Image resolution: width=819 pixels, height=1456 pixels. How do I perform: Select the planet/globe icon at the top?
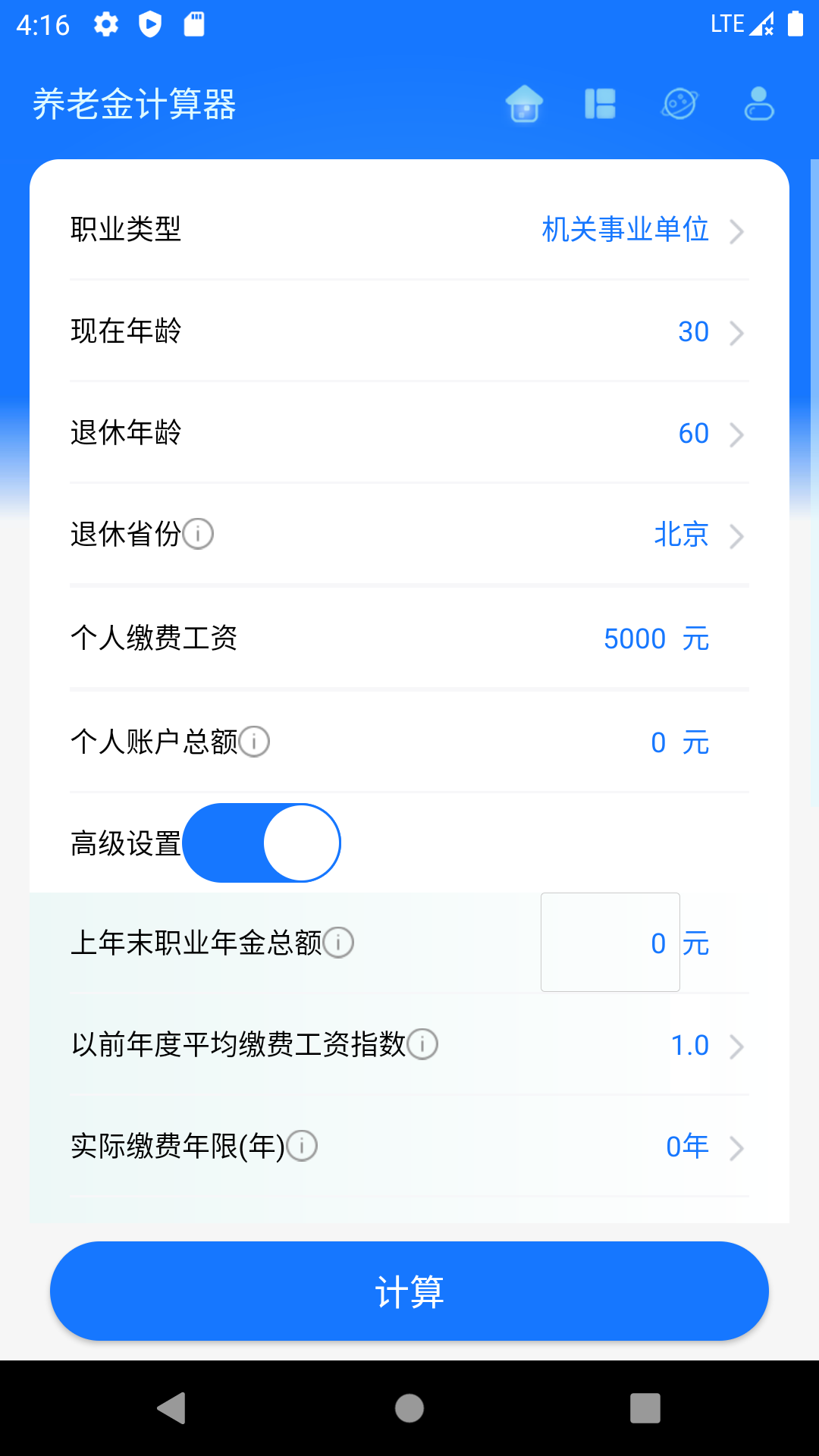click(679, 105)
